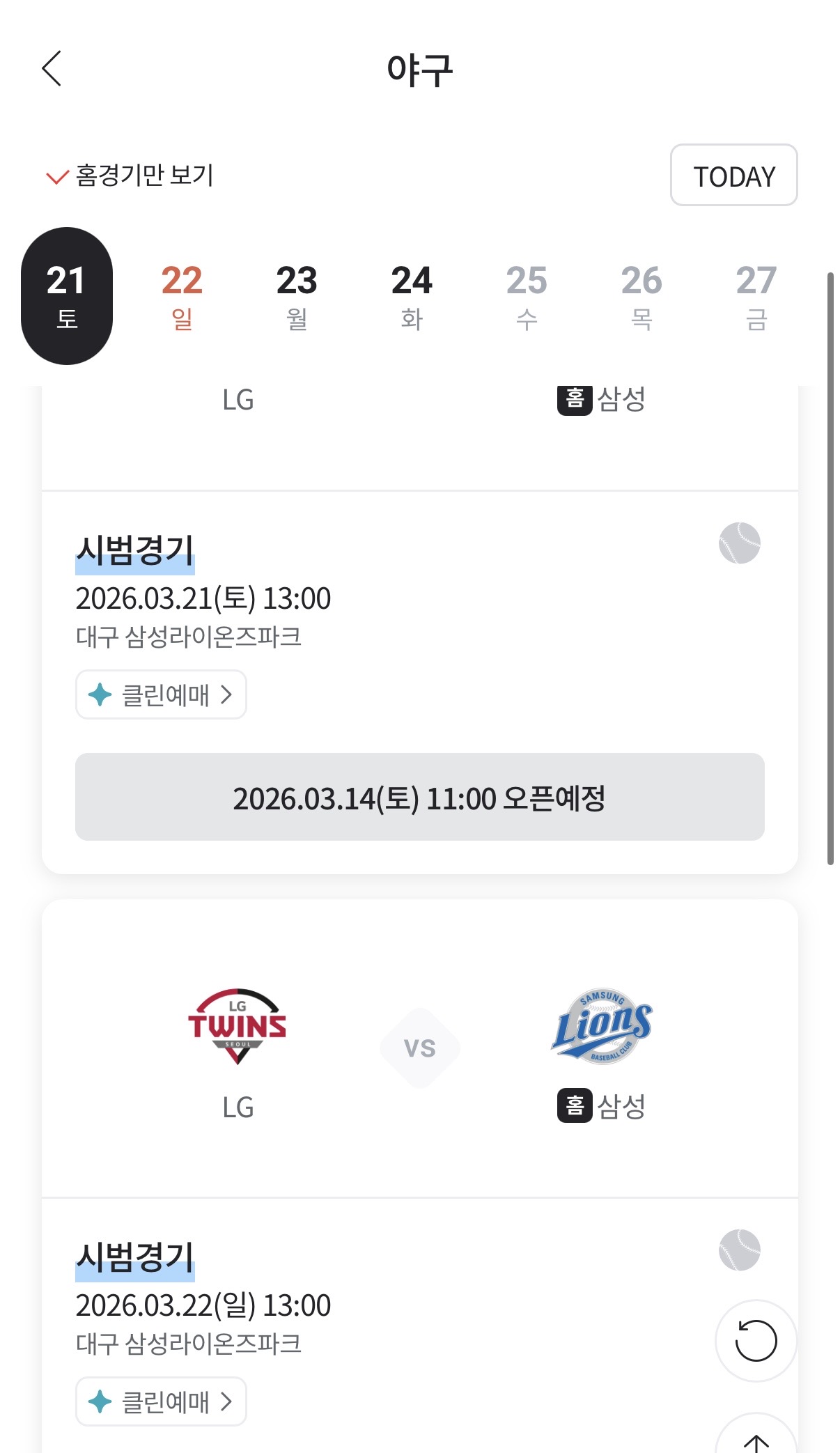
Task: Jump to today with TODAY button
Action: [x=733, y=176]
